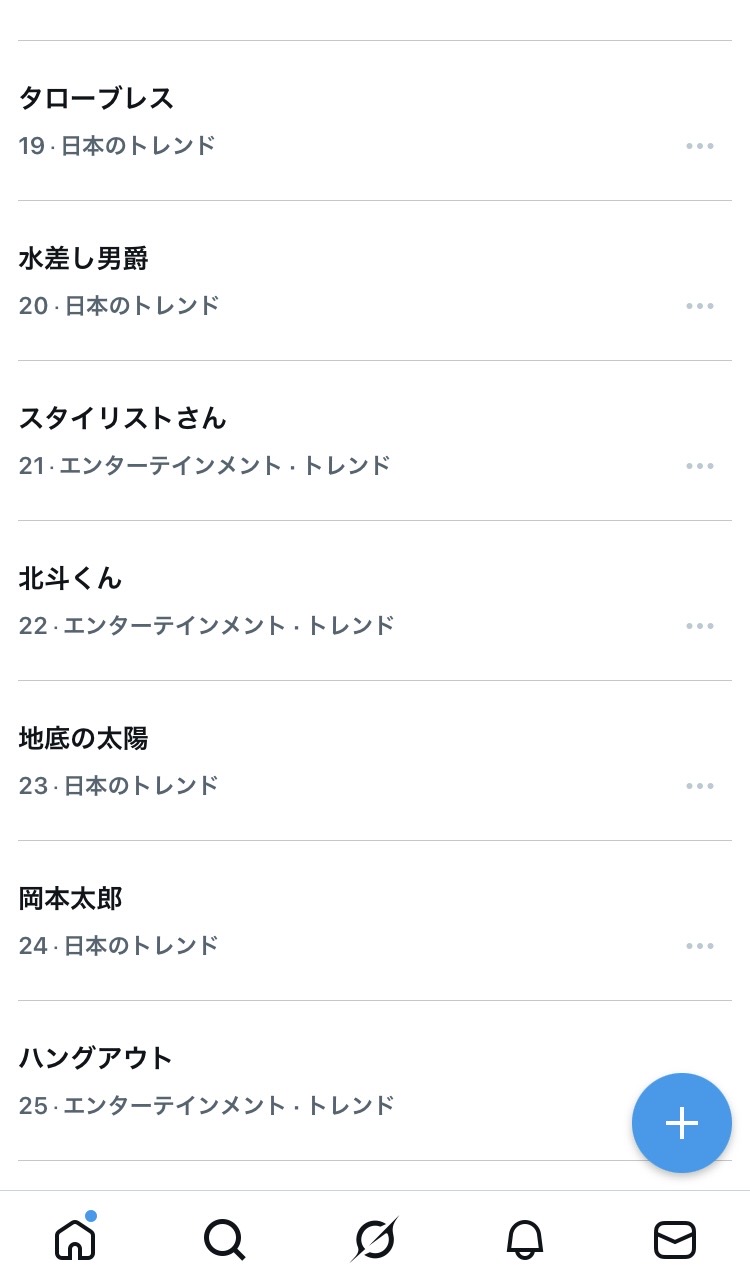
Task: Open more options for スタイリストさん
Action: (700, 466)
